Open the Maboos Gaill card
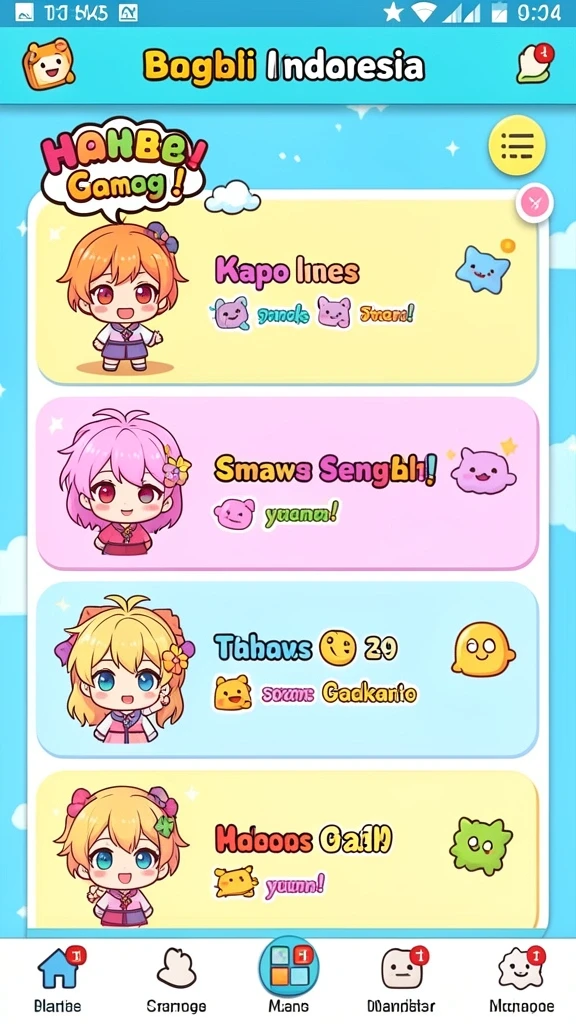 tap(287, 849)
